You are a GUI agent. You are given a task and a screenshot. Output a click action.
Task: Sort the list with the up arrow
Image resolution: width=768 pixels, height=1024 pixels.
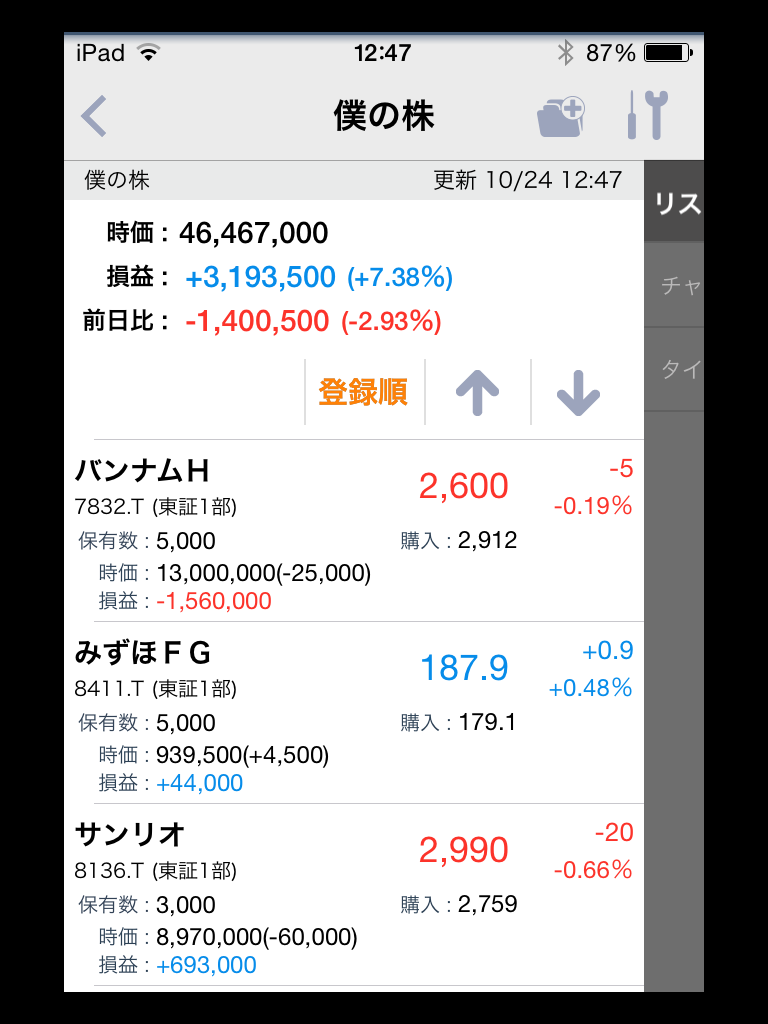pyautogui.click(x=477, y=394)
